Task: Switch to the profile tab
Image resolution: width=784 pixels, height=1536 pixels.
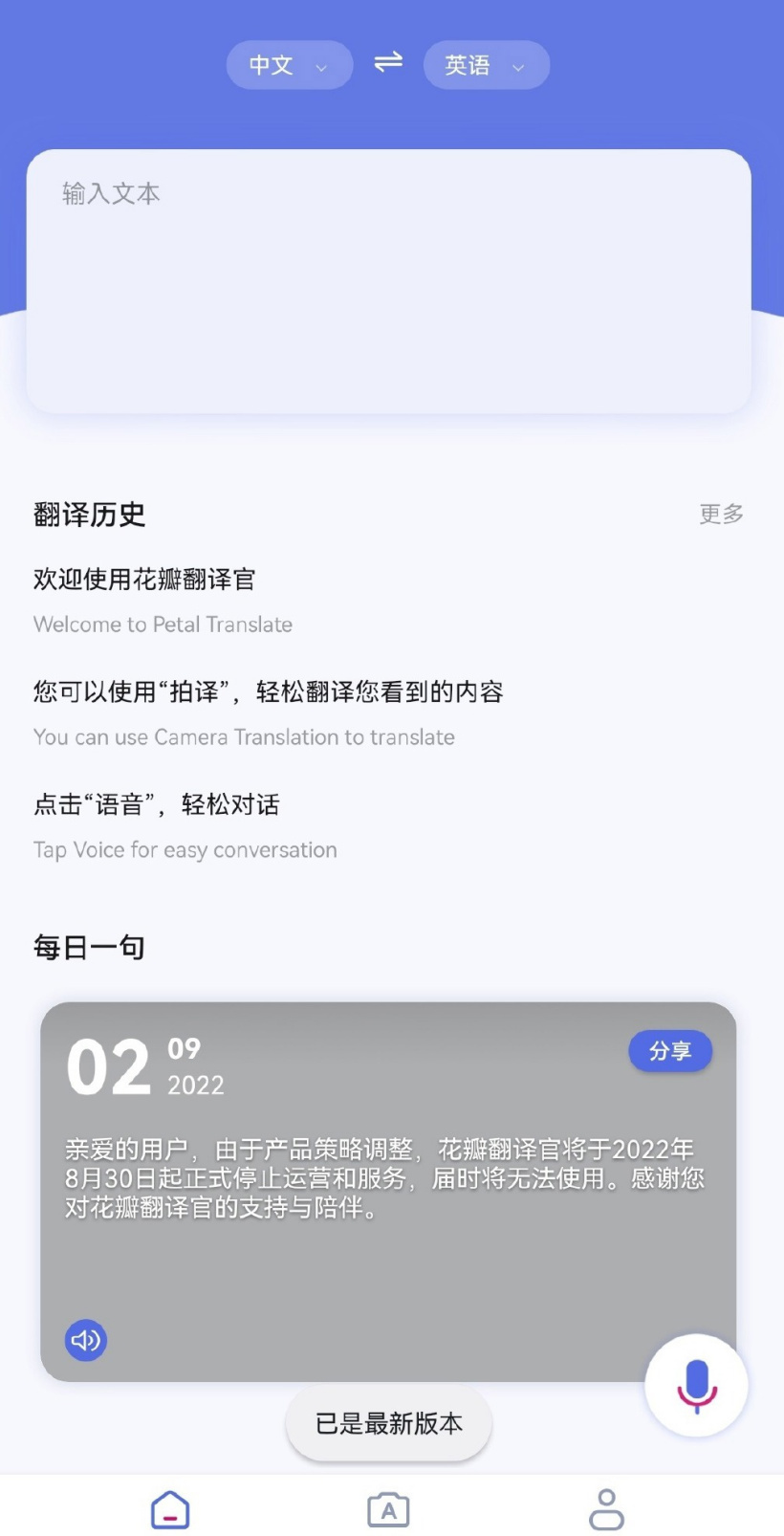Action: point(606,1509)
